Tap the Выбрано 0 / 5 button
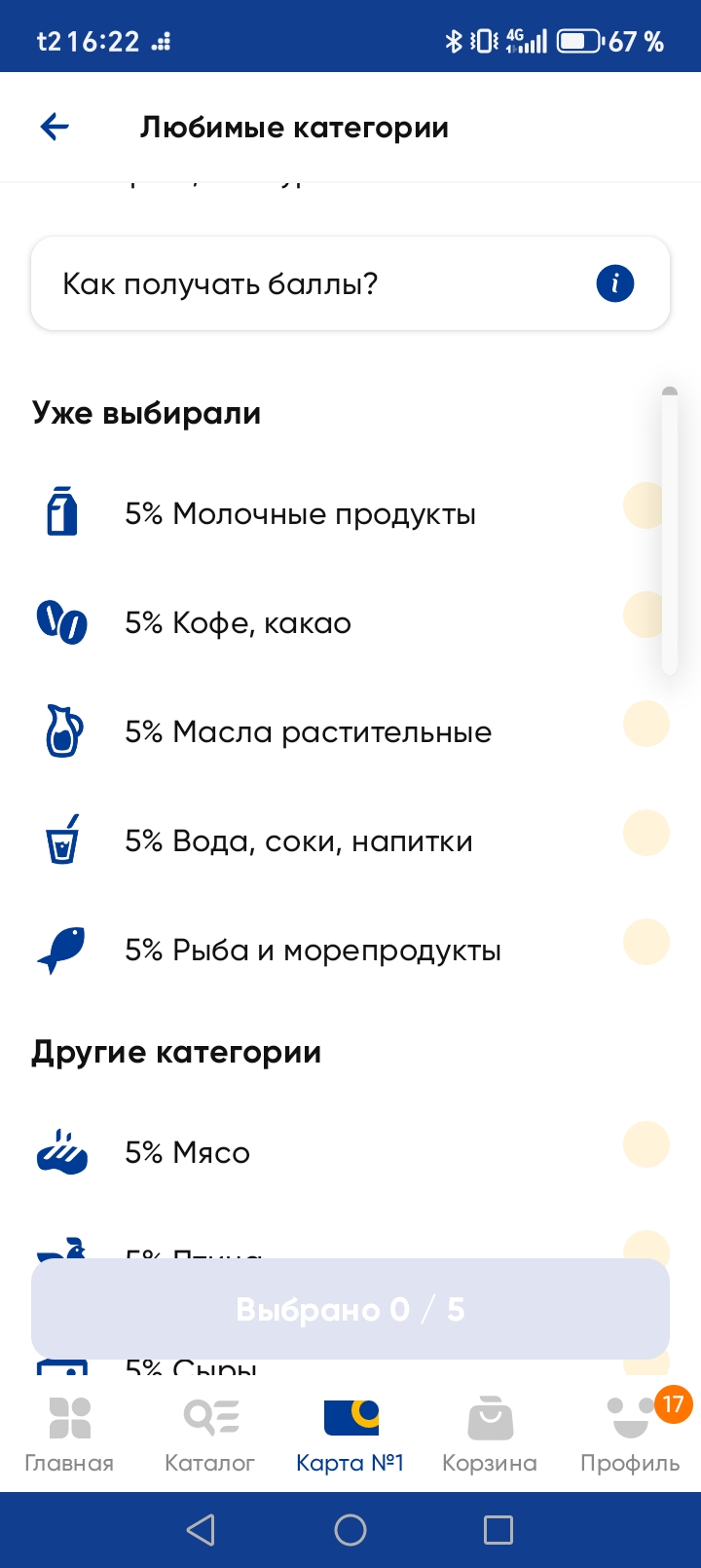 (x=350, y=1309)
